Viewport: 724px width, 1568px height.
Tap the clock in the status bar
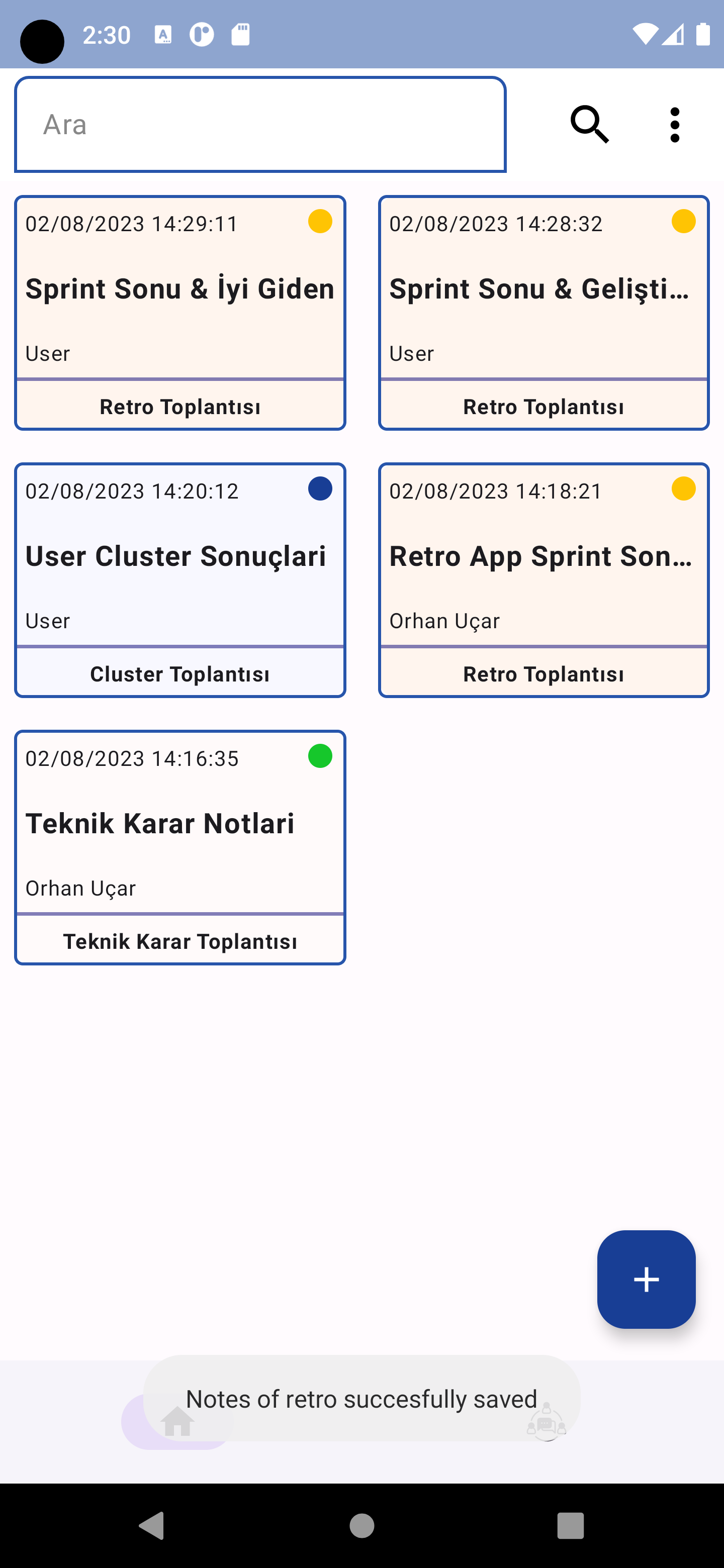point(107,35)
